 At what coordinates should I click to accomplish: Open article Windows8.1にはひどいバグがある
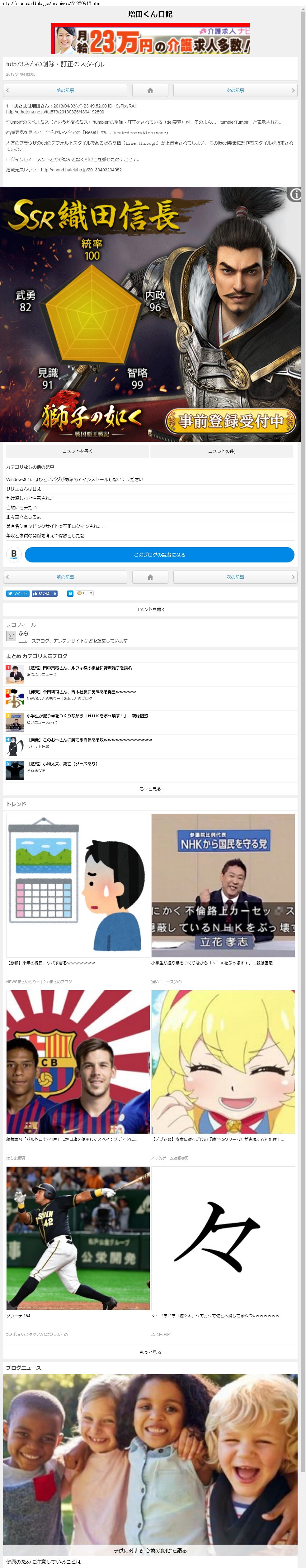click(74, 480)
